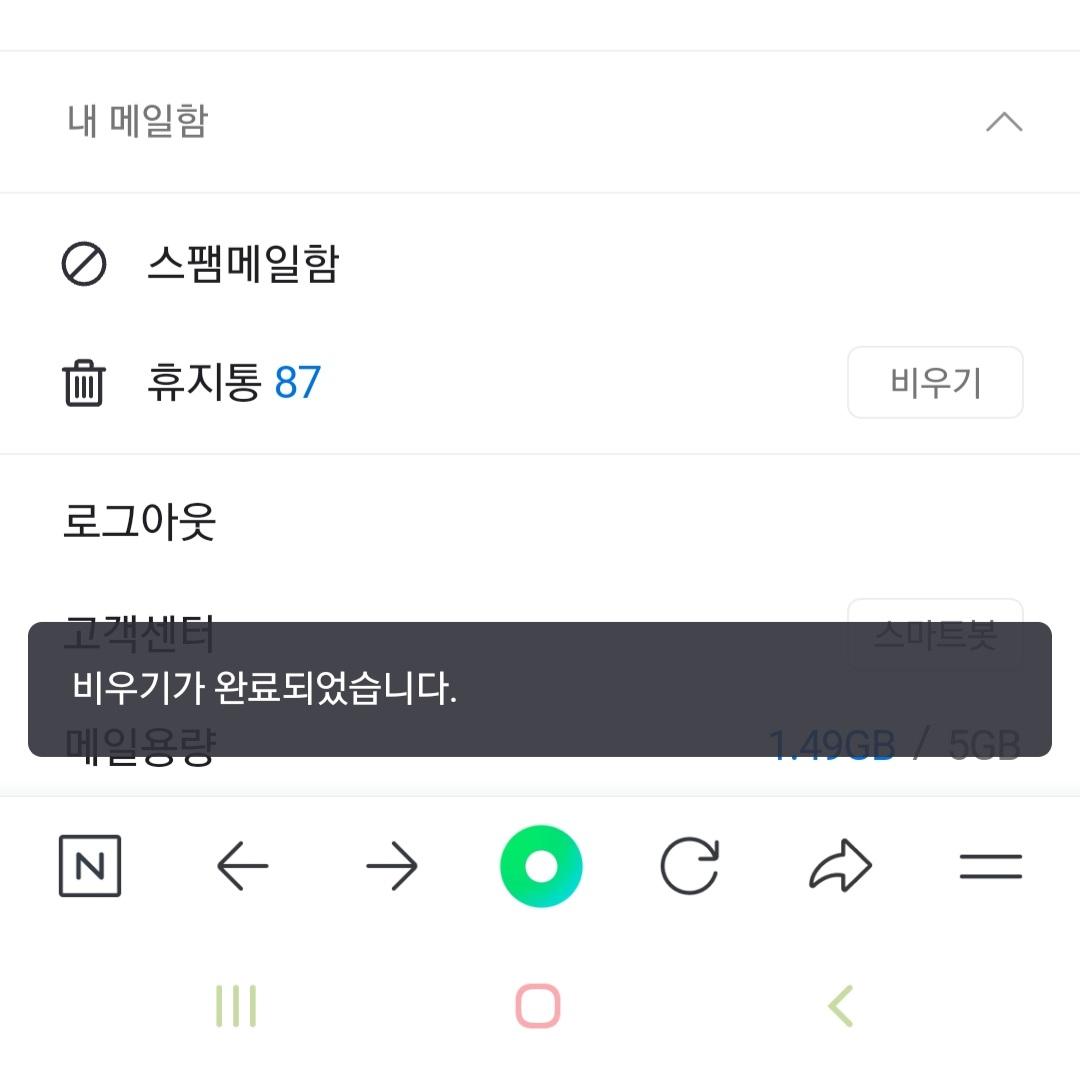The width and height of the screenshot is (1080, 1071).
Task: Open the Naver home N icon
Action: [x=90, y=866]
